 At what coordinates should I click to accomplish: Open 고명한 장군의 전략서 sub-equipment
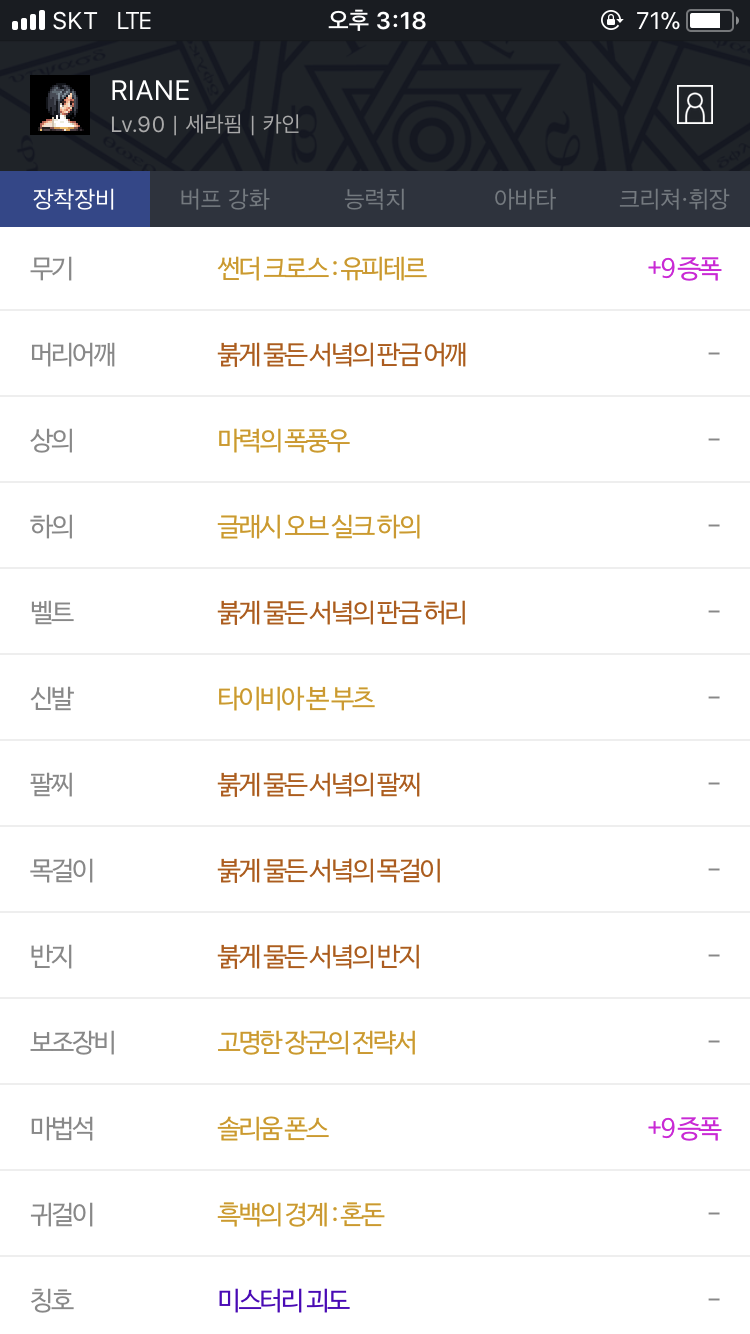pos(317,1042)
